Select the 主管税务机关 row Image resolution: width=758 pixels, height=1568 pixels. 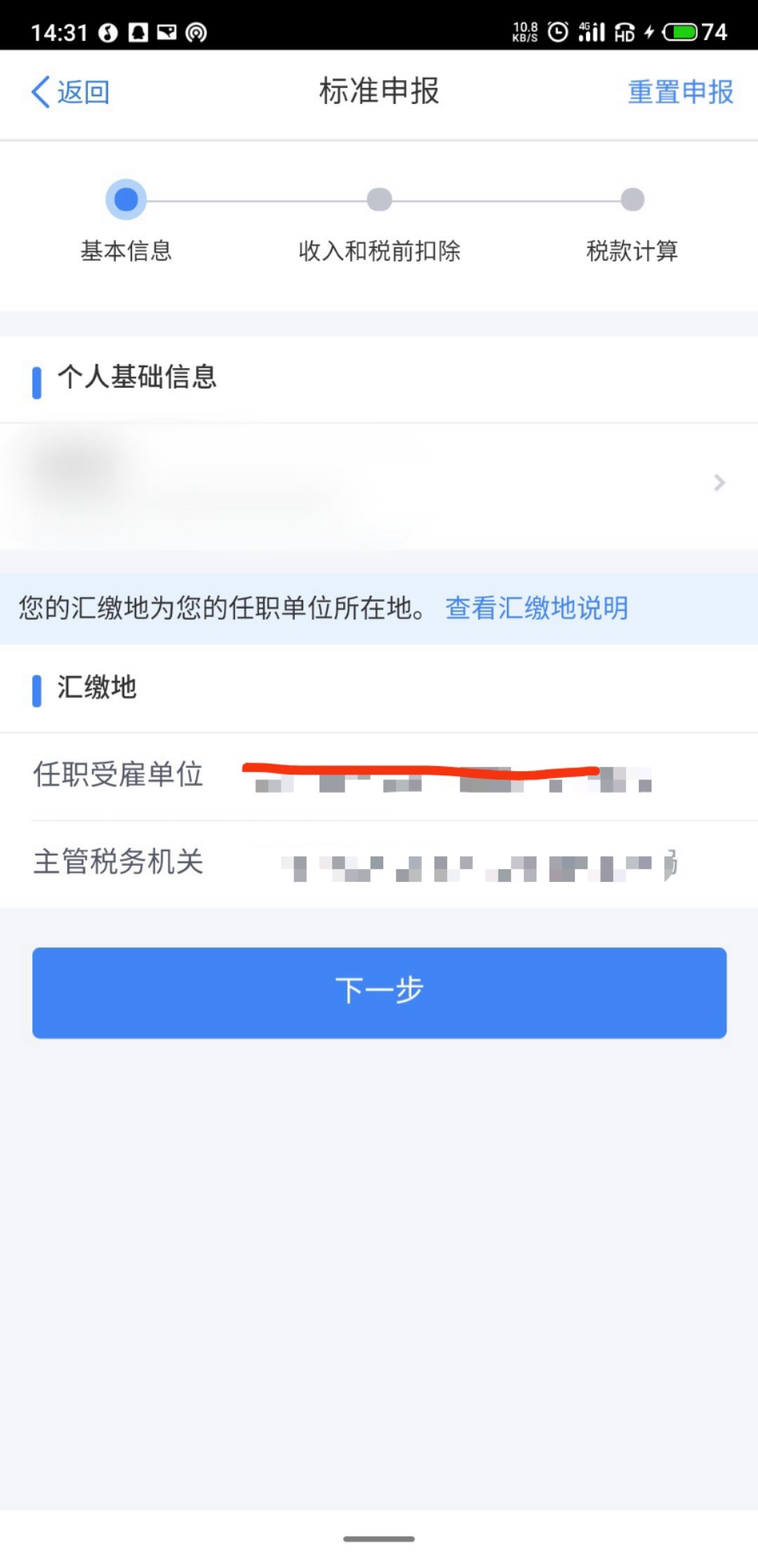pos(379,863)
